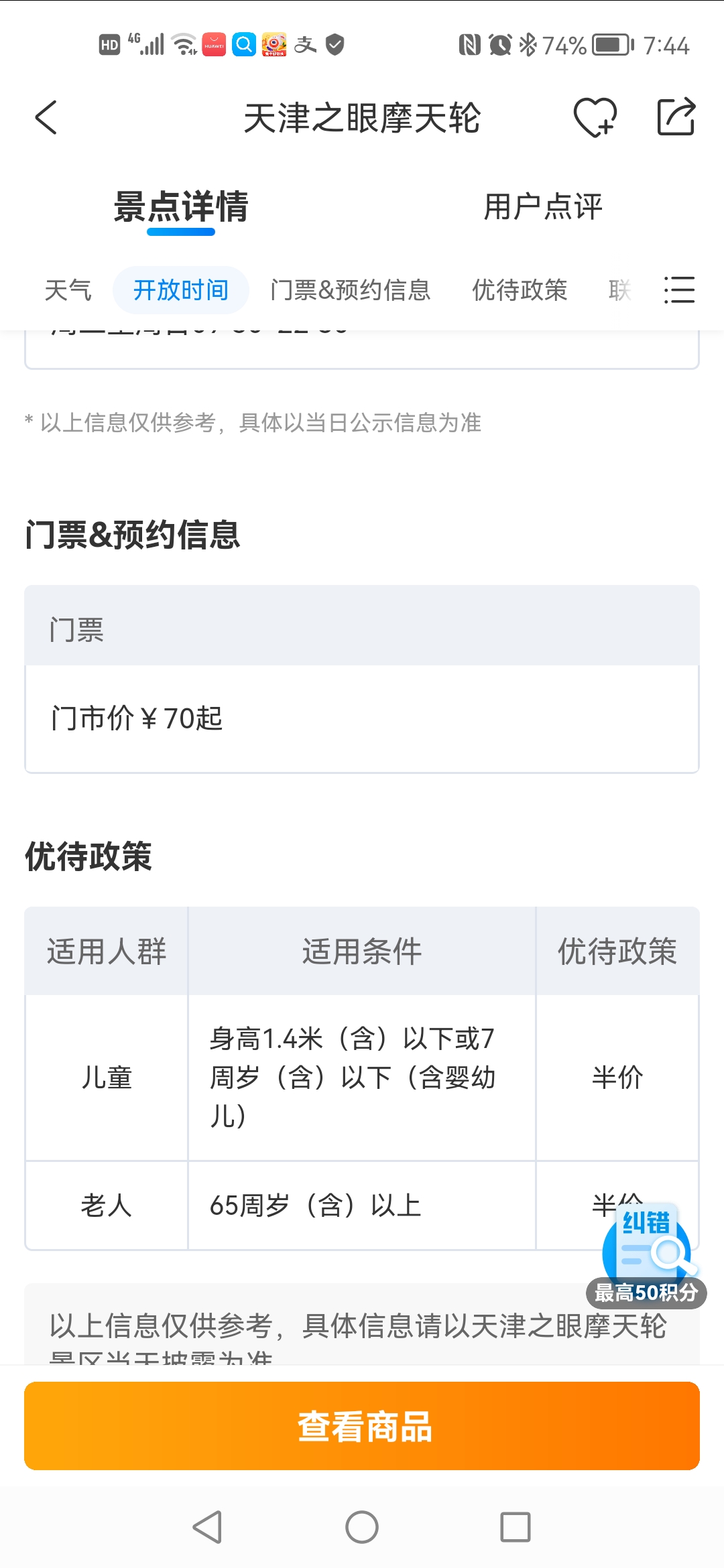Go to the system home screen
This screenshot has height=1568, width=724.
click(362, 1528)
